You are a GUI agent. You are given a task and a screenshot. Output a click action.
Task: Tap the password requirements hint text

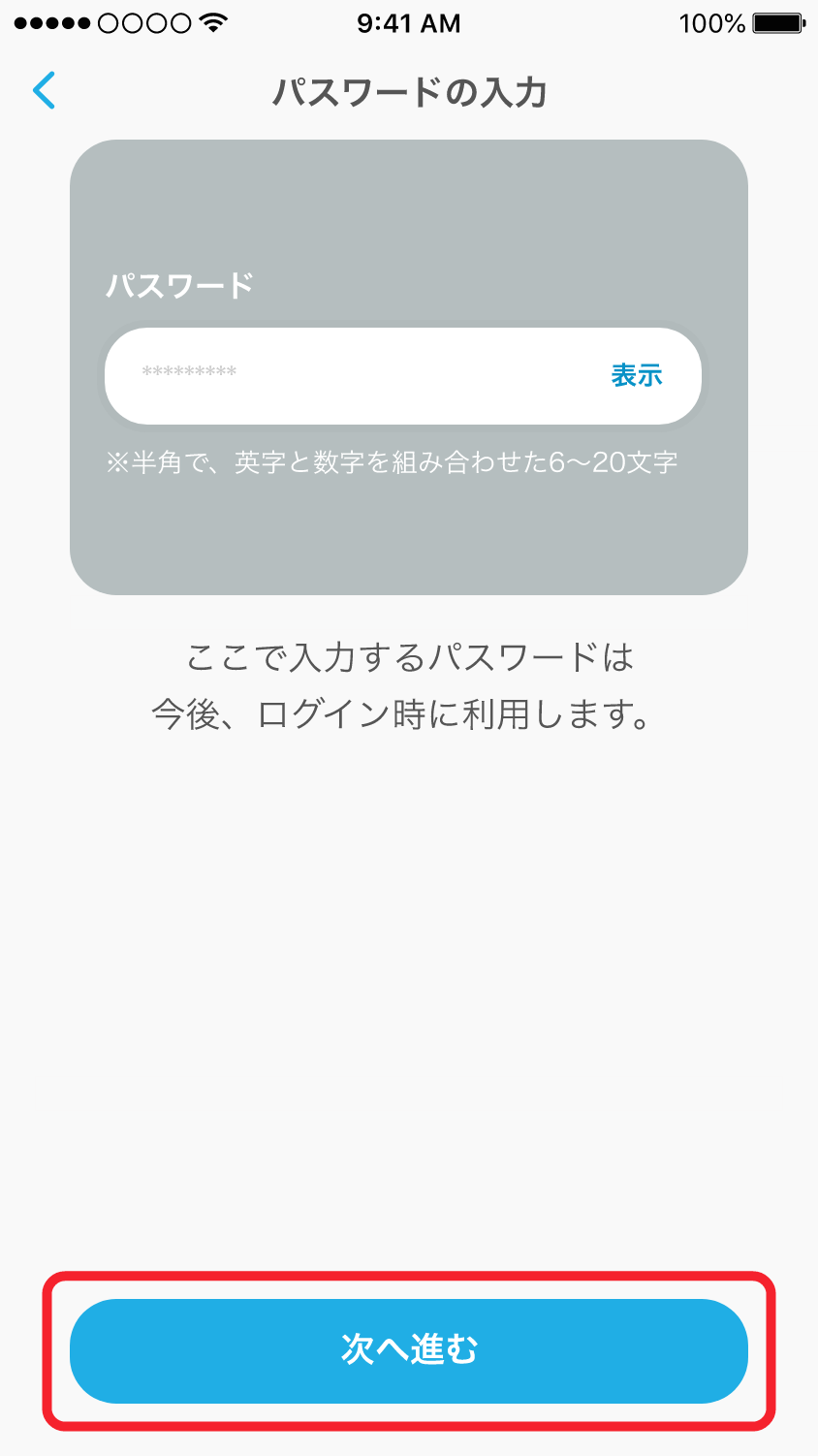(408, 463)
